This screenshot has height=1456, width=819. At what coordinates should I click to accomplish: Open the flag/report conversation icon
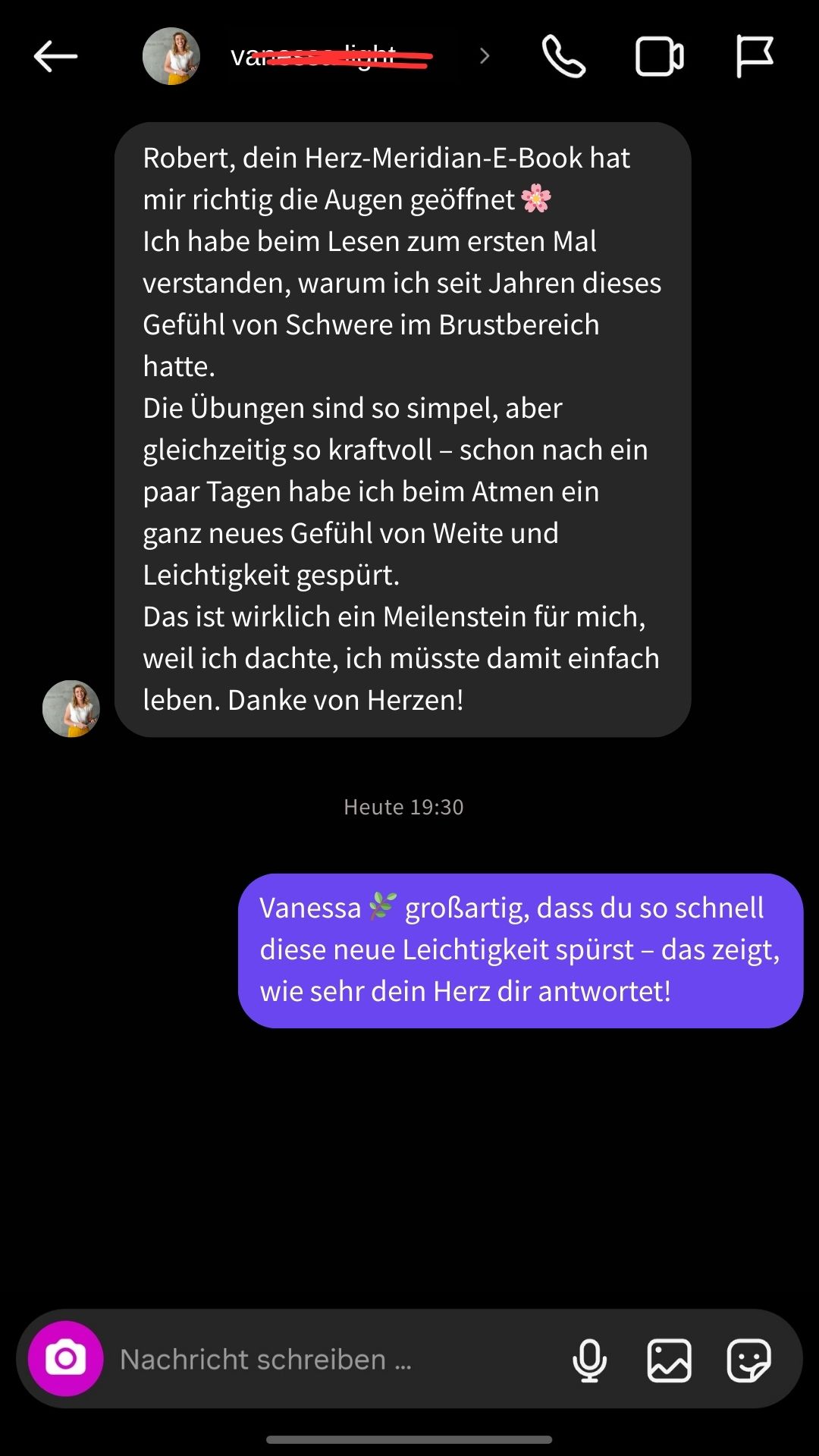(757, 56)
